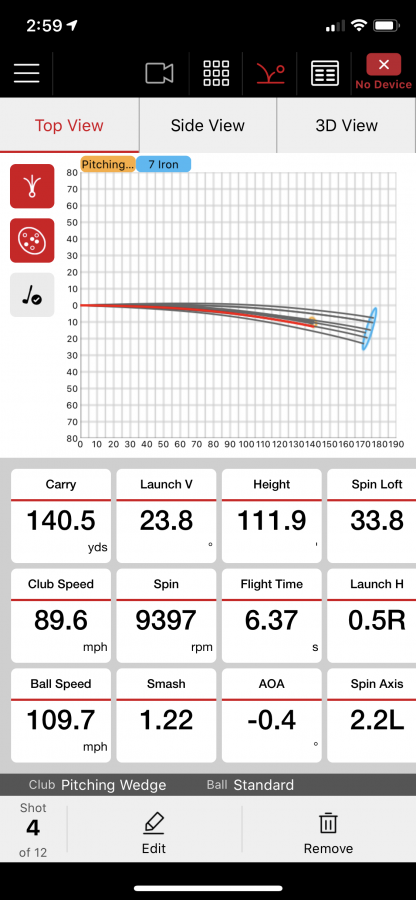Screen dimensions: 416x900
Task: Toggle the dispersion ellipse button
Action: (x=32, y=240)
